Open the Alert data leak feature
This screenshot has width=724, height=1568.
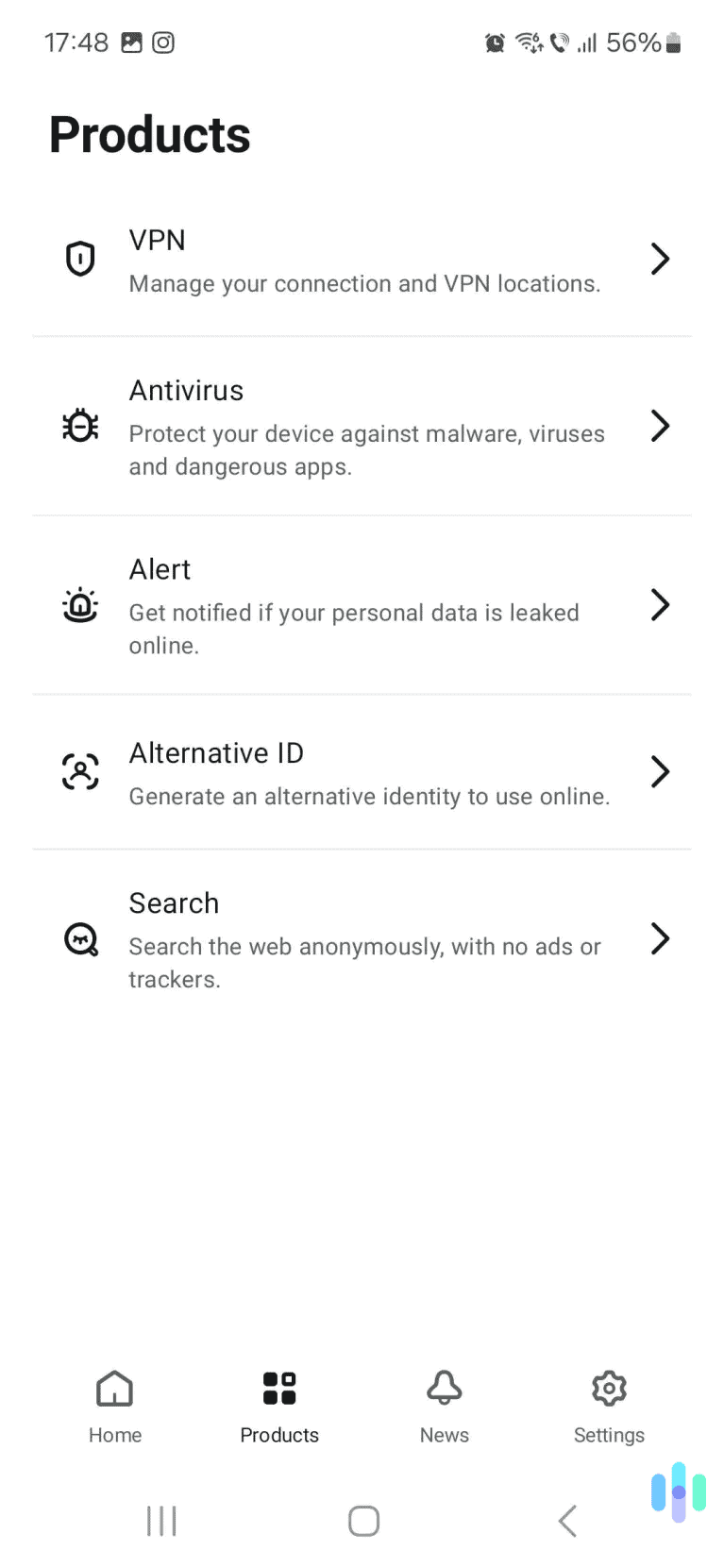(362, 605)
